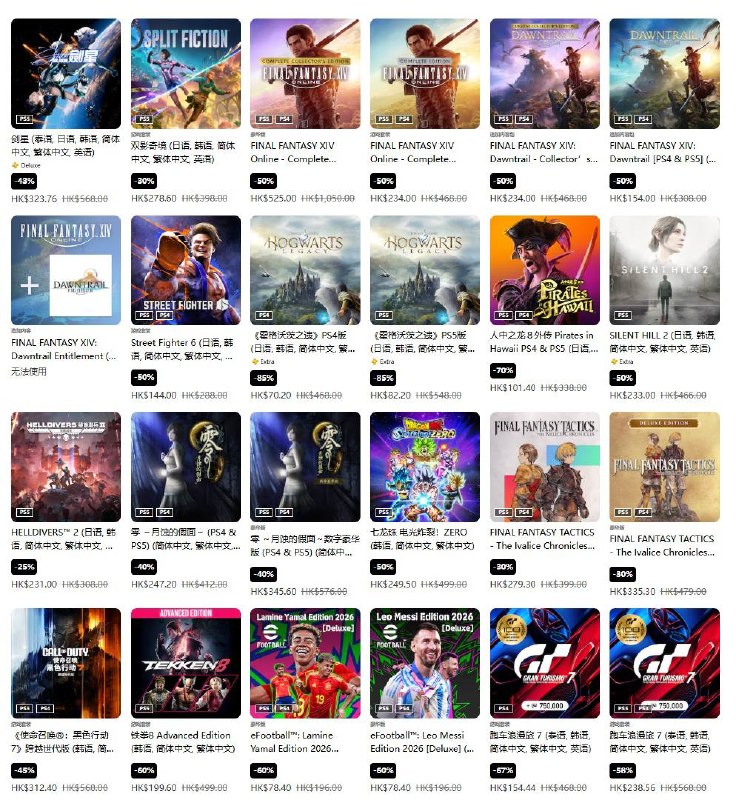Open the 使命召唤 黑色行动7 card
The height and width of the screenshot is (800, 736).
click(x=65, y=662)
